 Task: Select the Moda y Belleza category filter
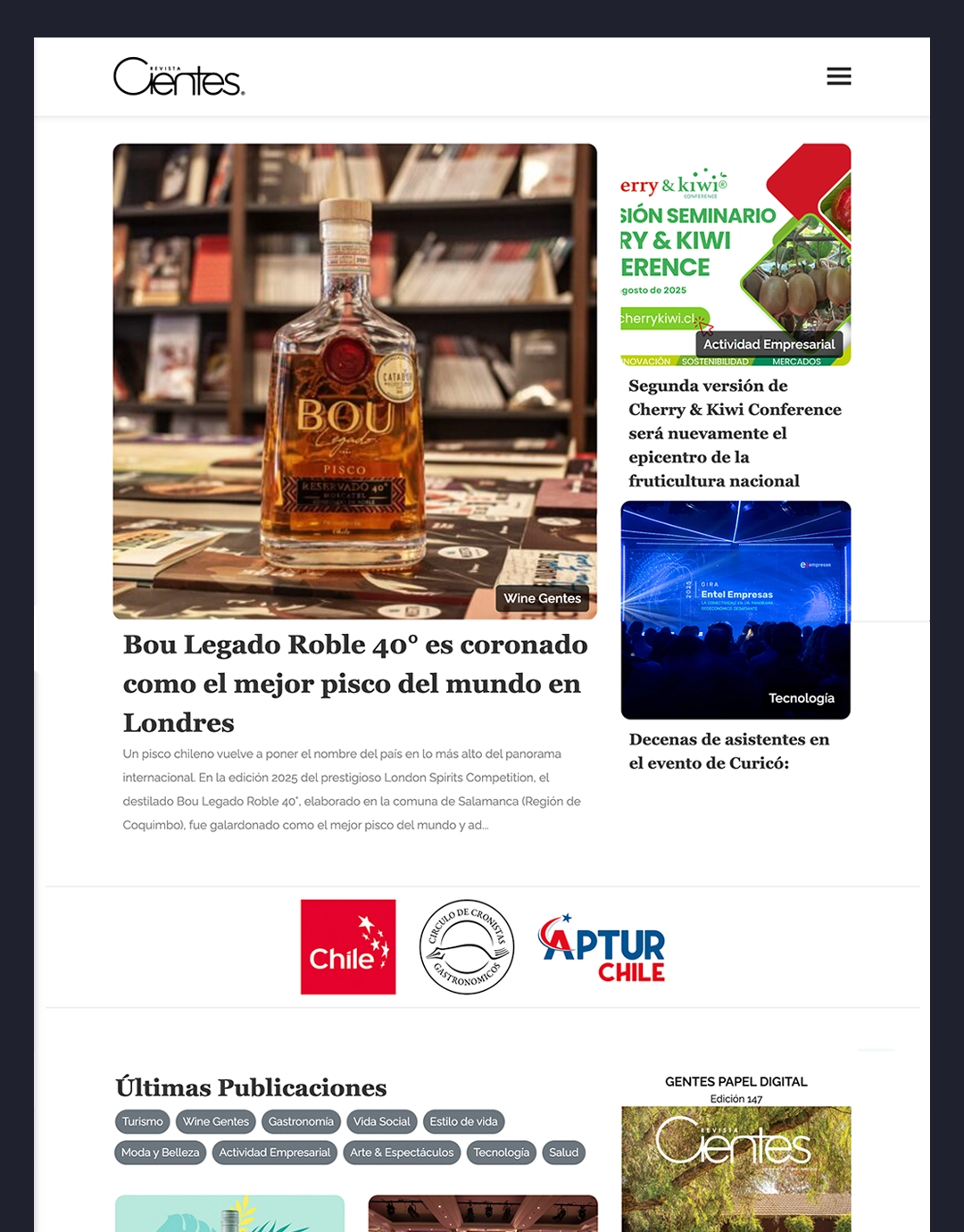(x=160, y=1153)
